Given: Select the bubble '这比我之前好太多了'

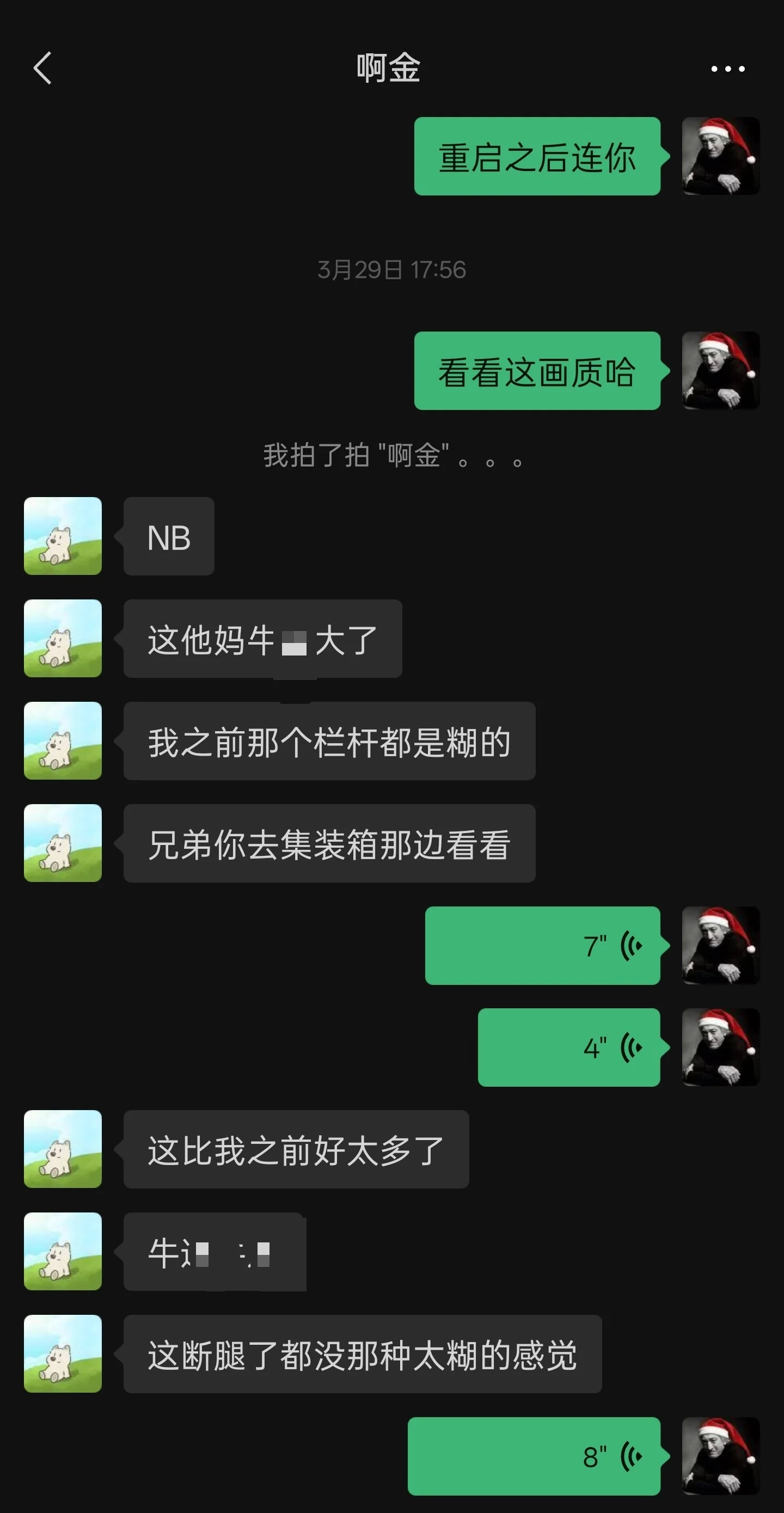Looking at the screenshot, I should click(296, 1149).
